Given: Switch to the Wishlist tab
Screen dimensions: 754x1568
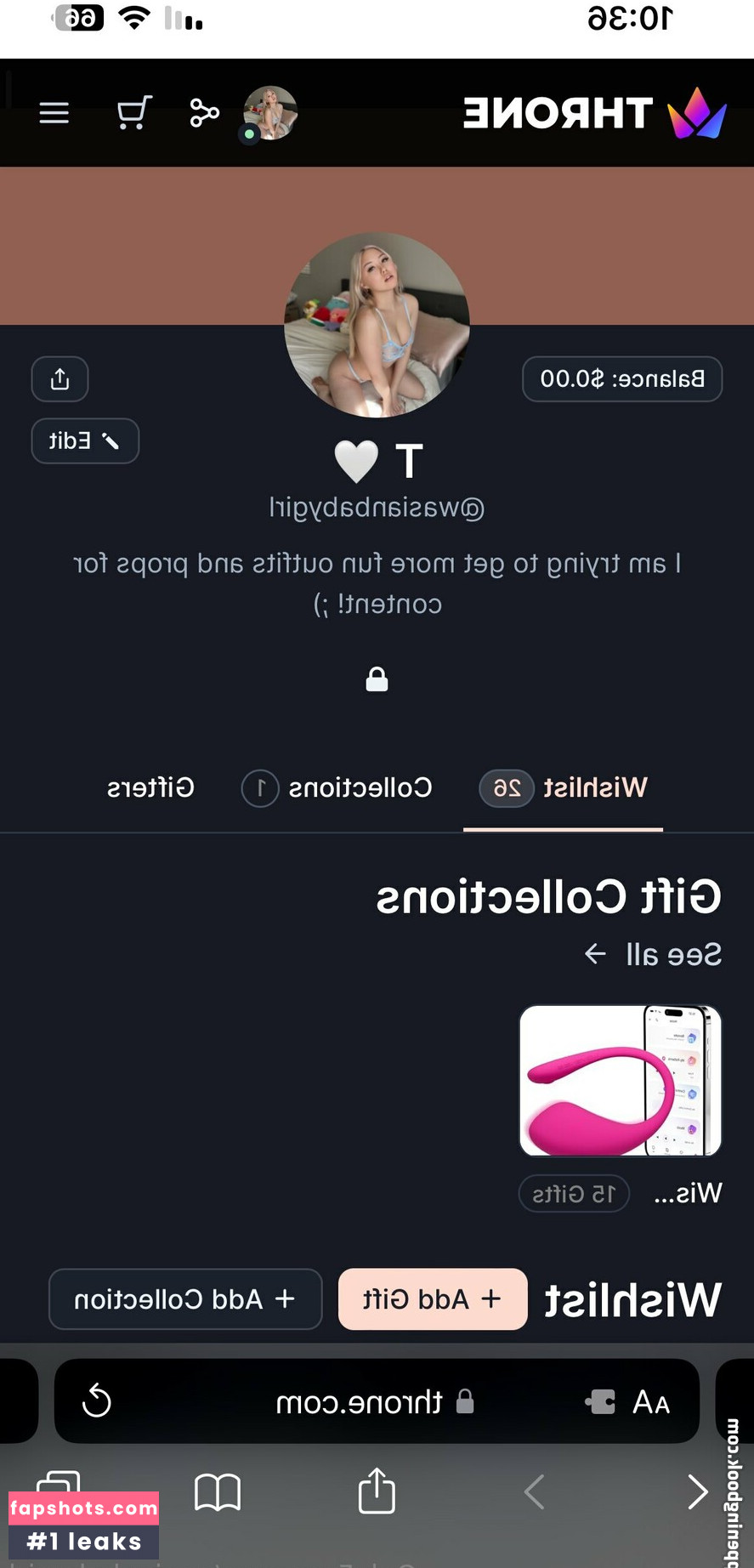Looking at the screenshot, I should tap(564, 788).
